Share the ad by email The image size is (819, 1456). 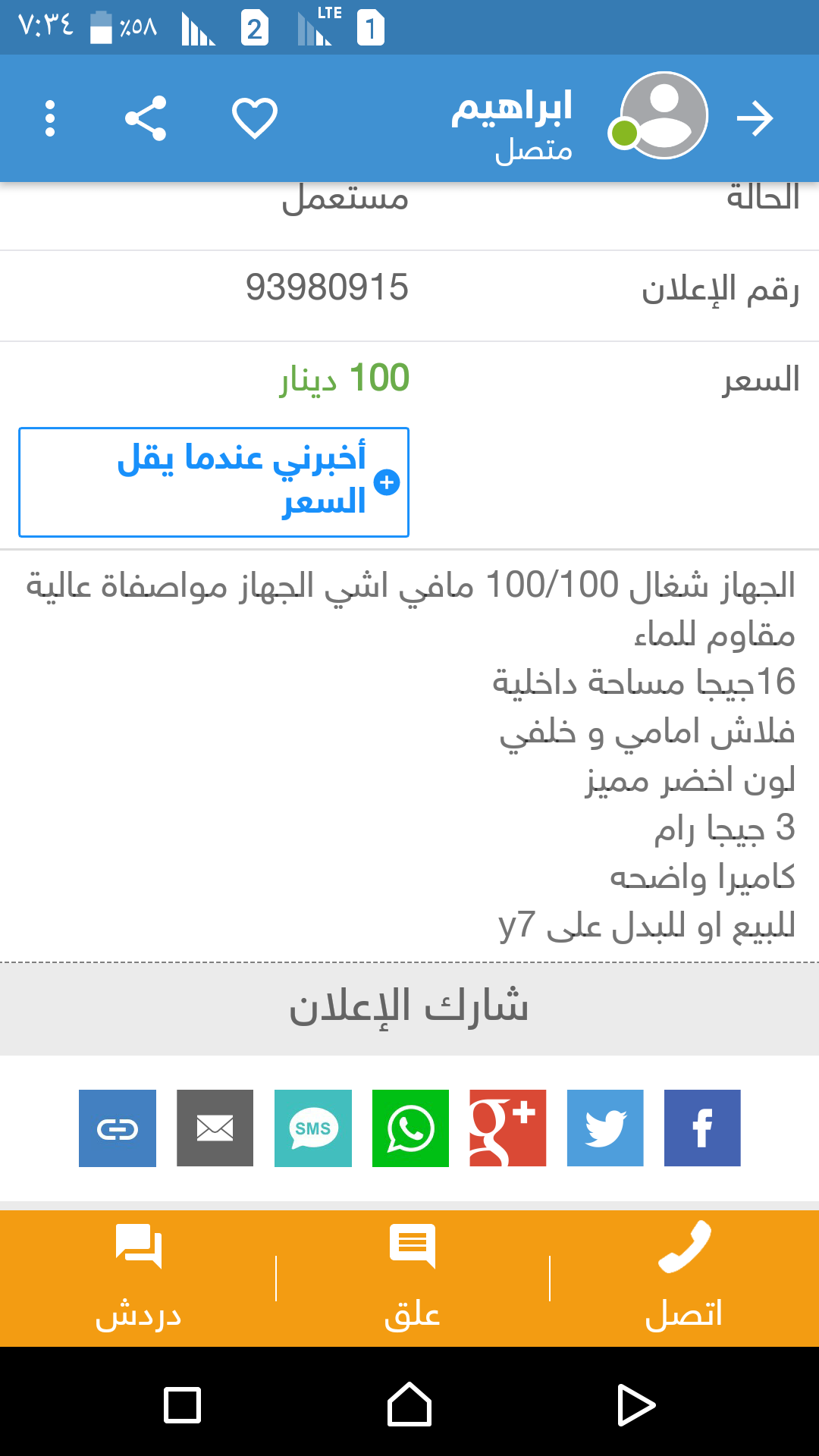tap(215, 1128)
